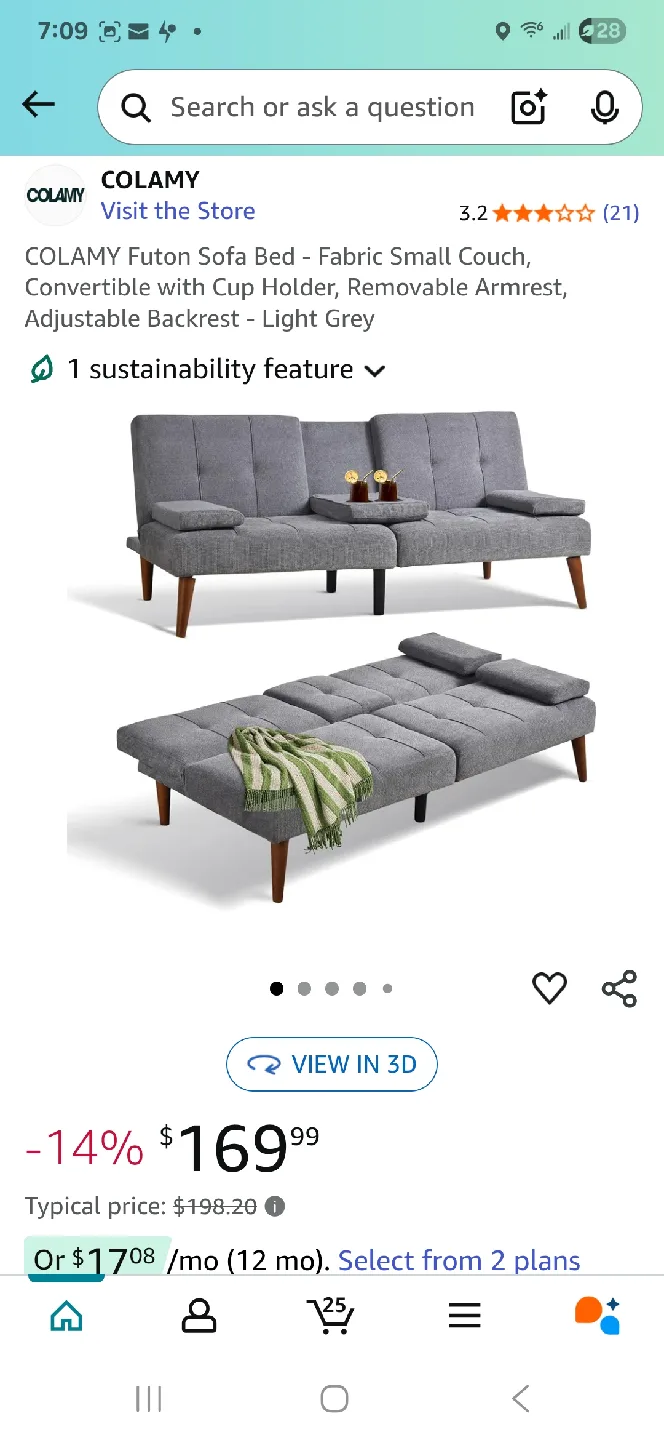Start voice search with the microphone
The height and width of the screenshot is (1440, 664).
604,108
